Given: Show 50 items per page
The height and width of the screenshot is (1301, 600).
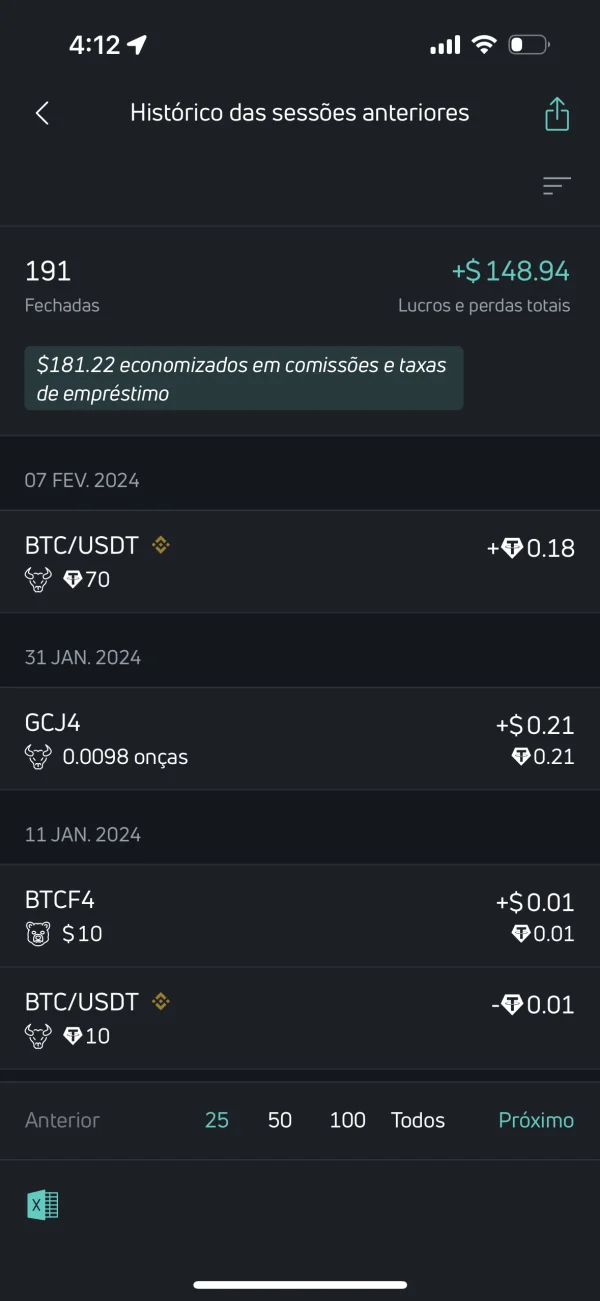Looking at the screenshot, I should pyautogui.click(x=280, y=1120).
